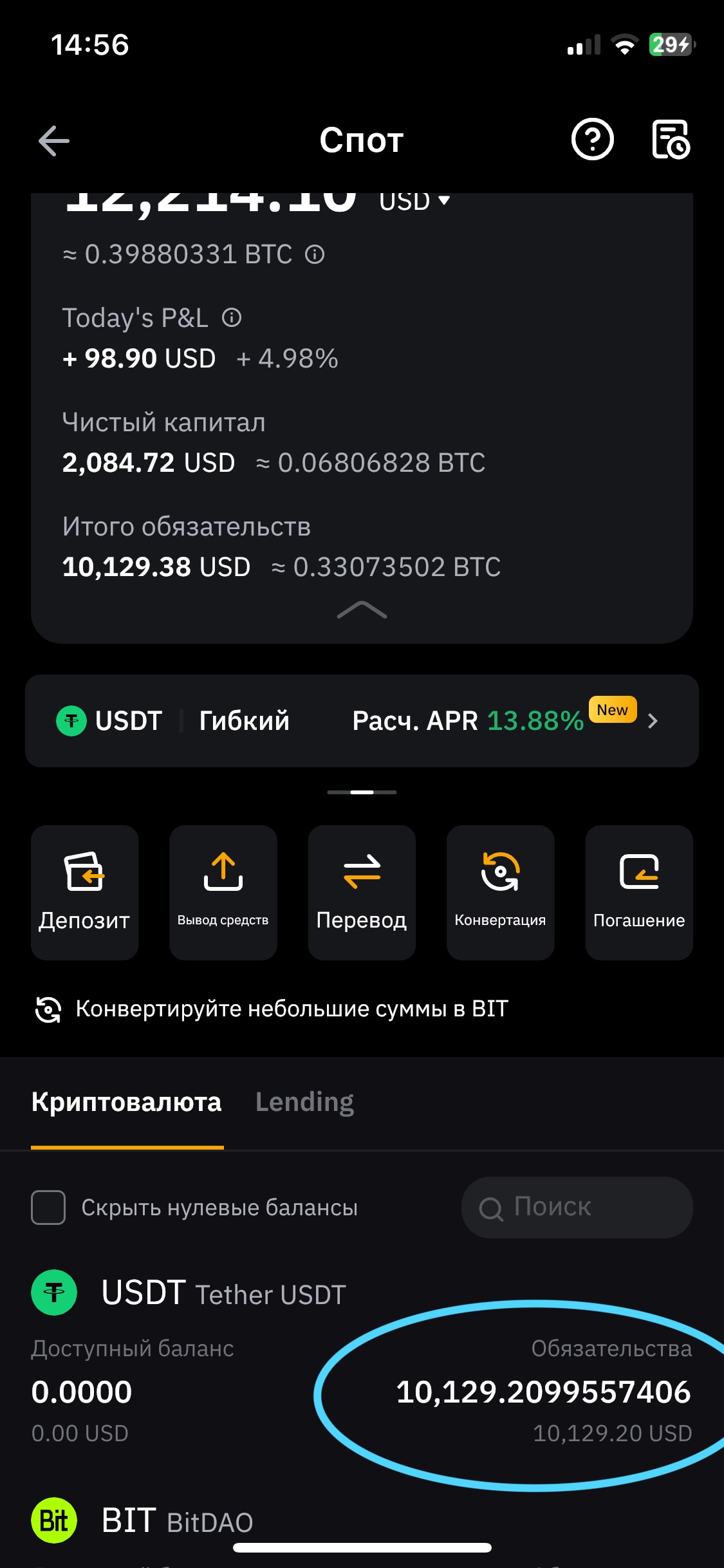724x1568 pixels.
Task: Show info for the BTC equivalent value
Action: [x=315, y=255]
